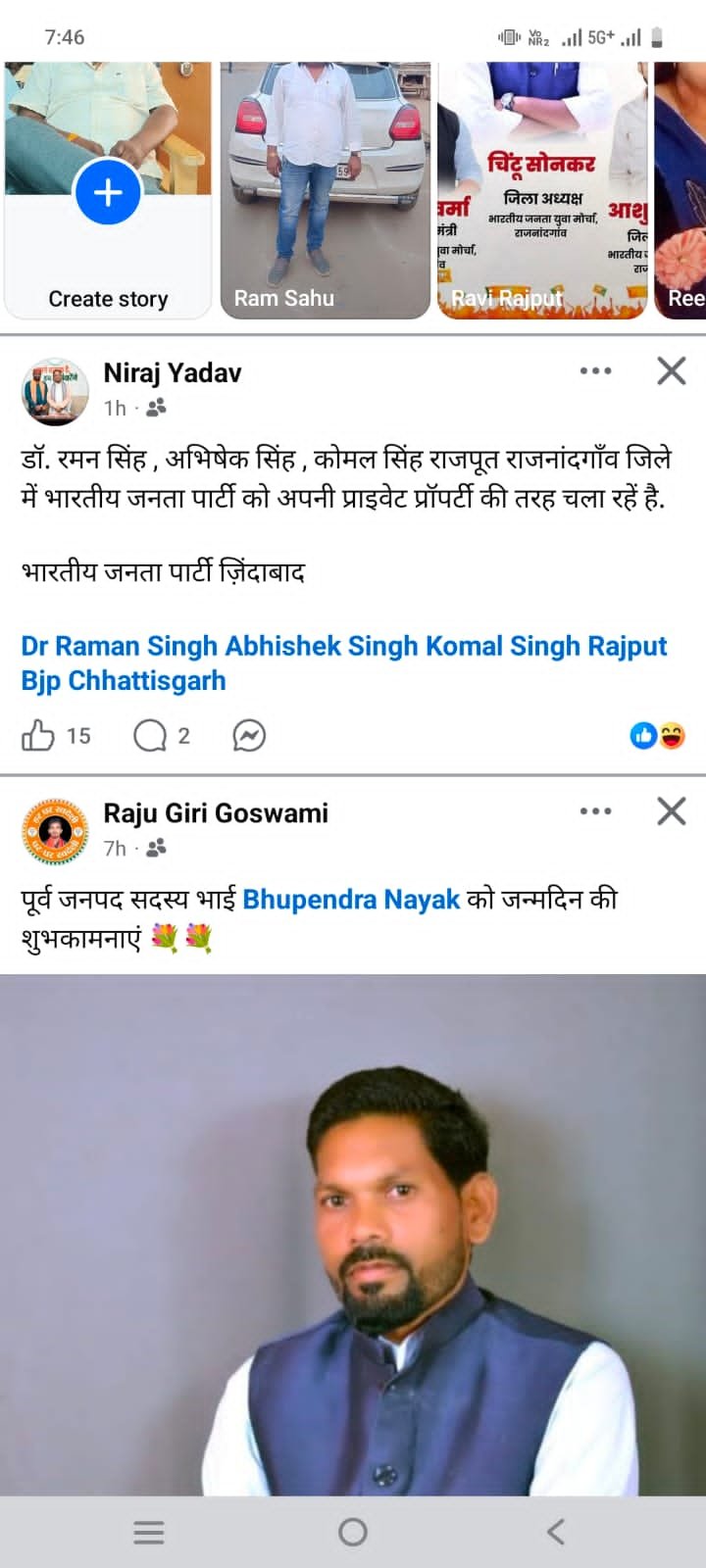706x1568 pixels.
Task: Open options menu on Raju Giri Goswami's post
Action: coord(595,811)
